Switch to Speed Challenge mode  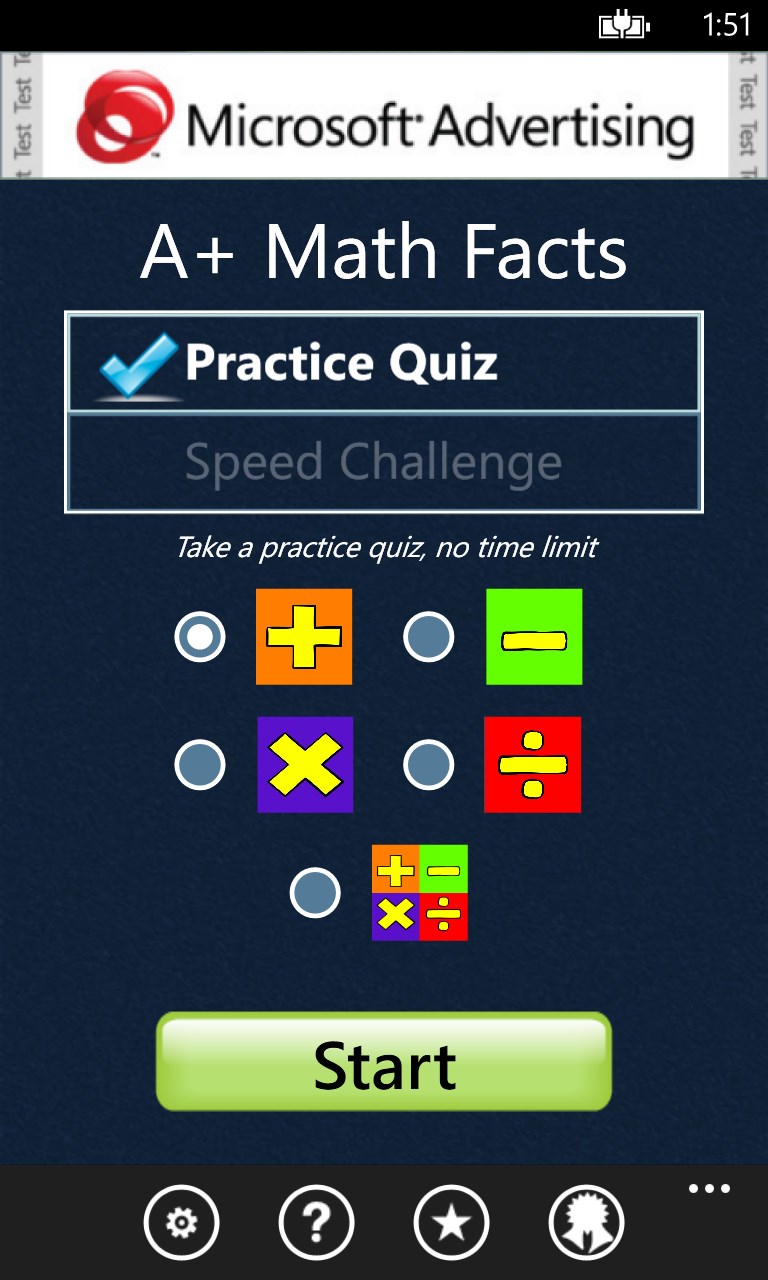384,462
